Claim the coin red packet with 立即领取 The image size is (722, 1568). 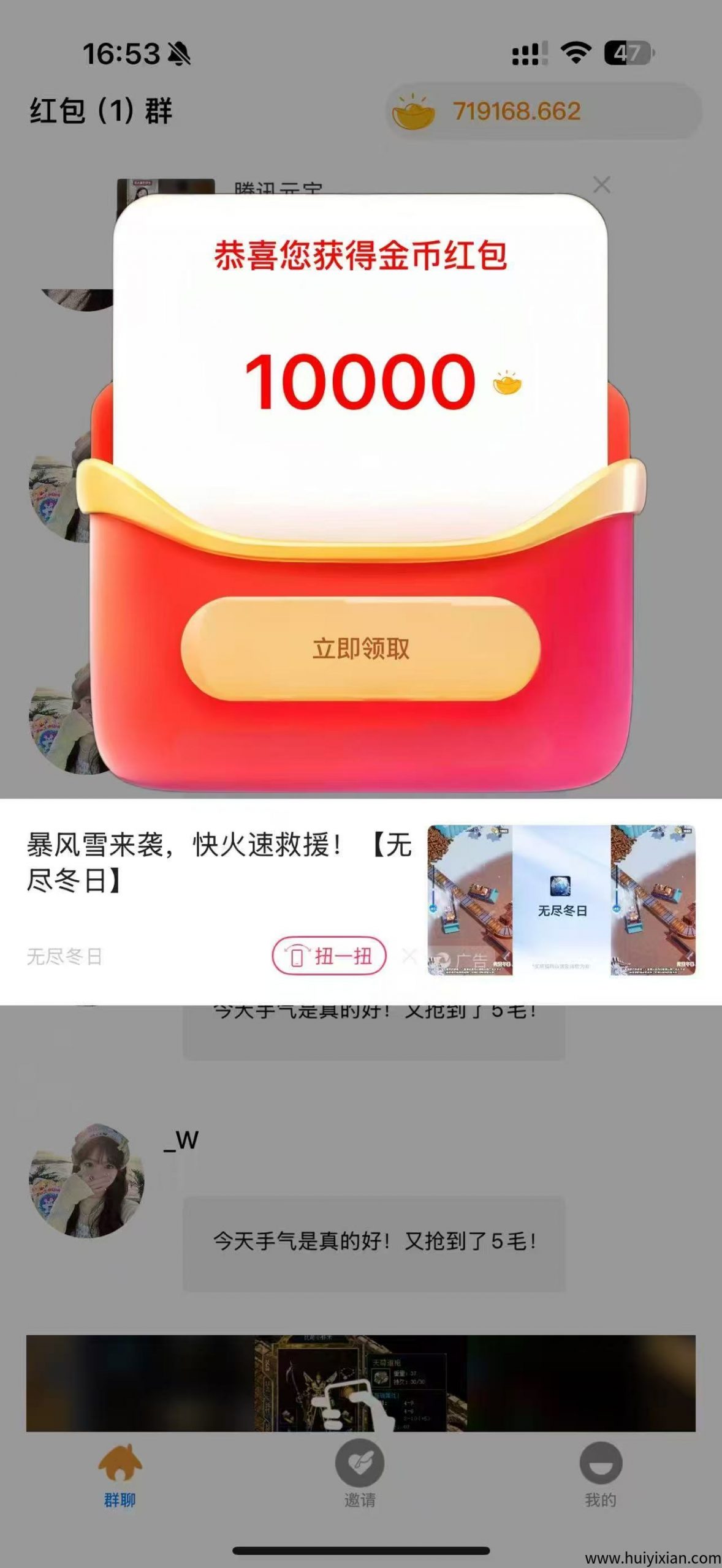360,649
